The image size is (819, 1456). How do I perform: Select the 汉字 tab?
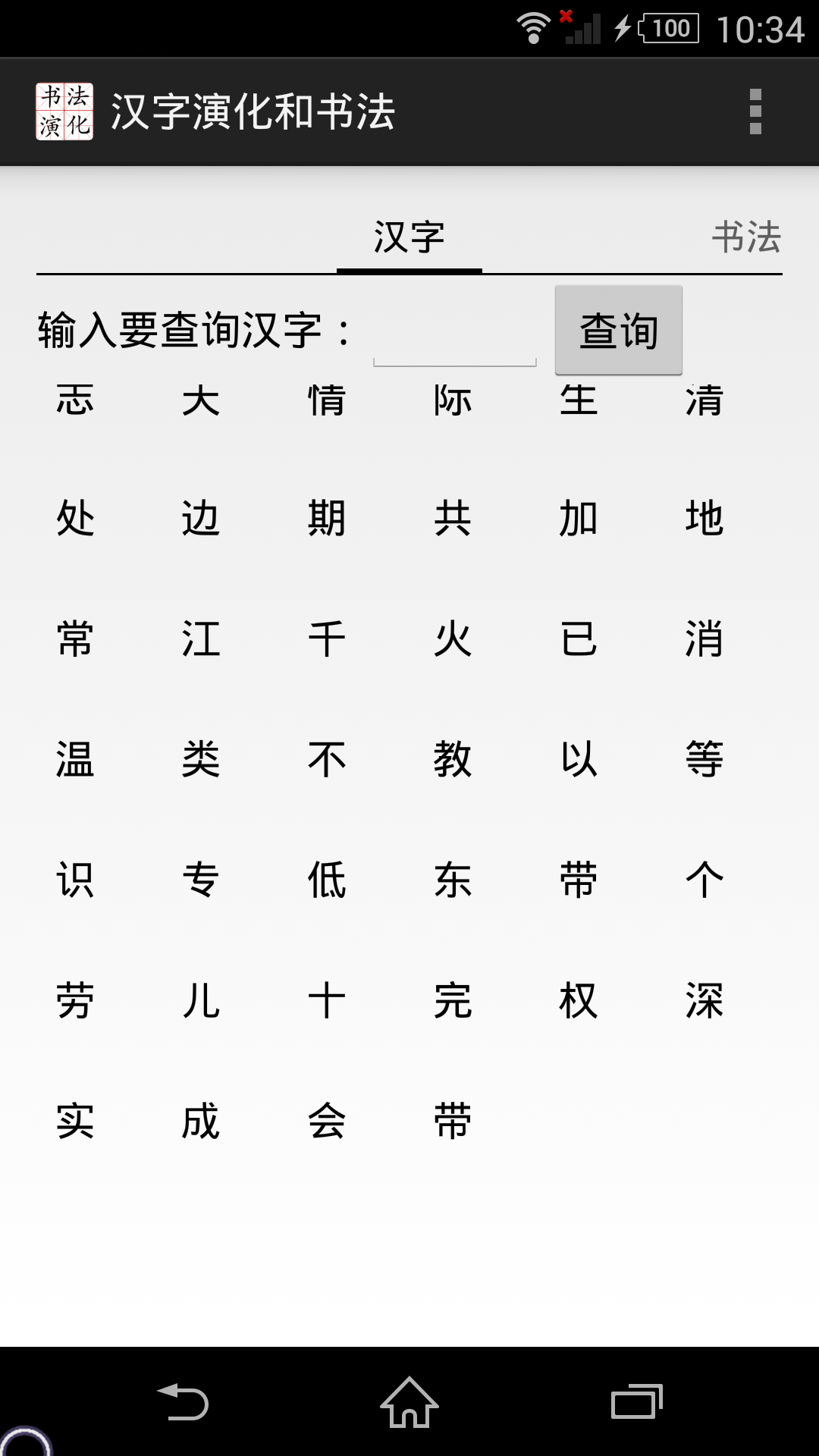[x=409, y=237]
